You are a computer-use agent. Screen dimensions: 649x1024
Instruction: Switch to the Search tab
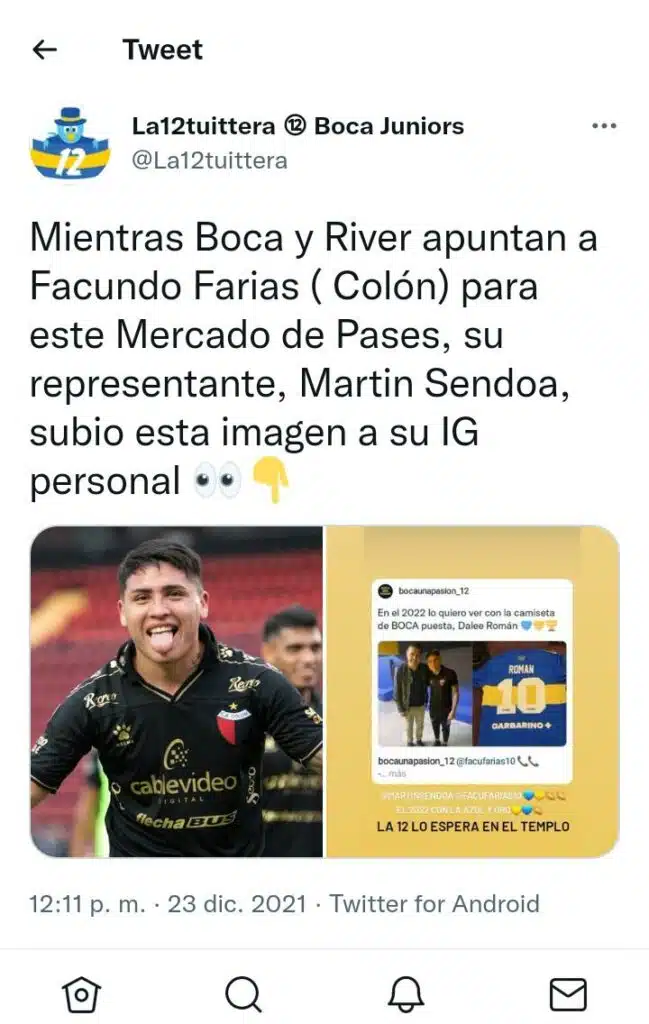coord(242,994)
